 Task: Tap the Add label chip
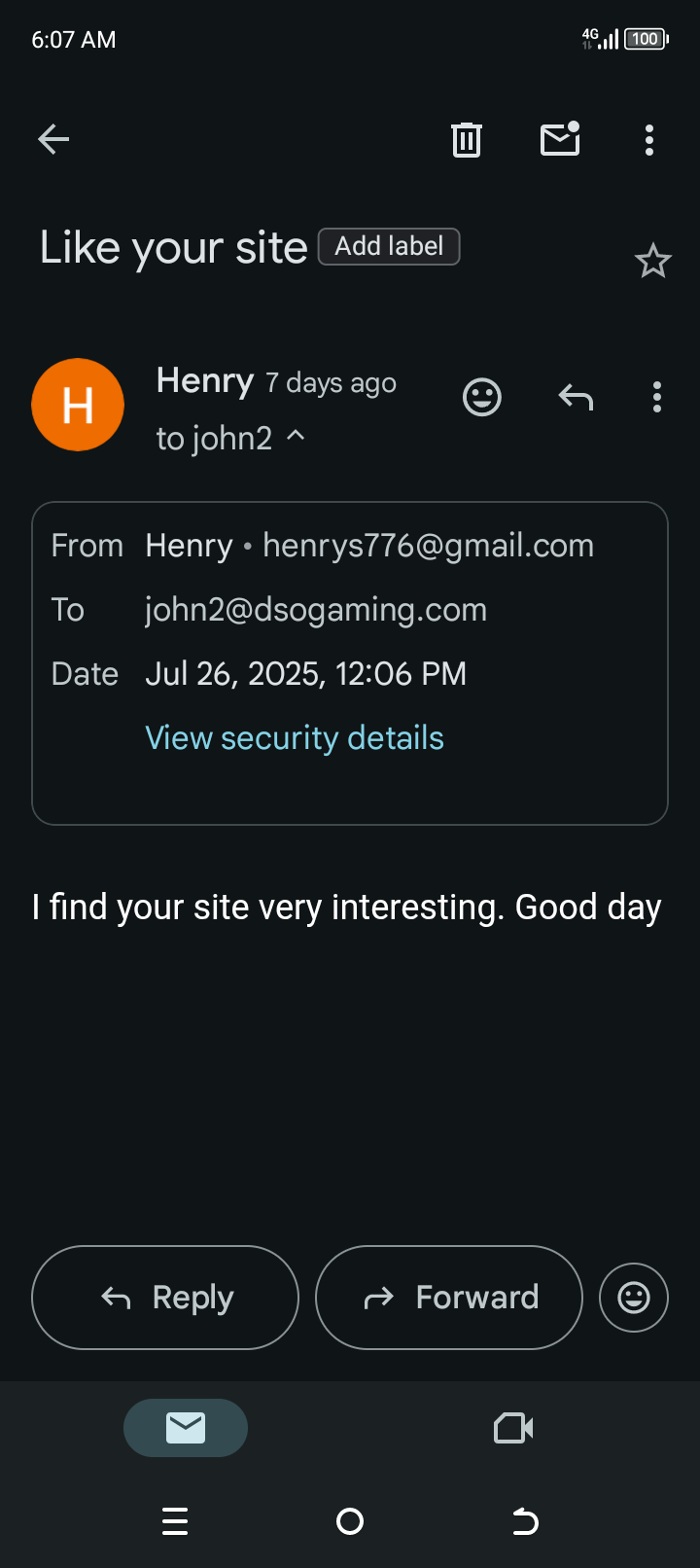pyautogui.click(x=389, y=246)
